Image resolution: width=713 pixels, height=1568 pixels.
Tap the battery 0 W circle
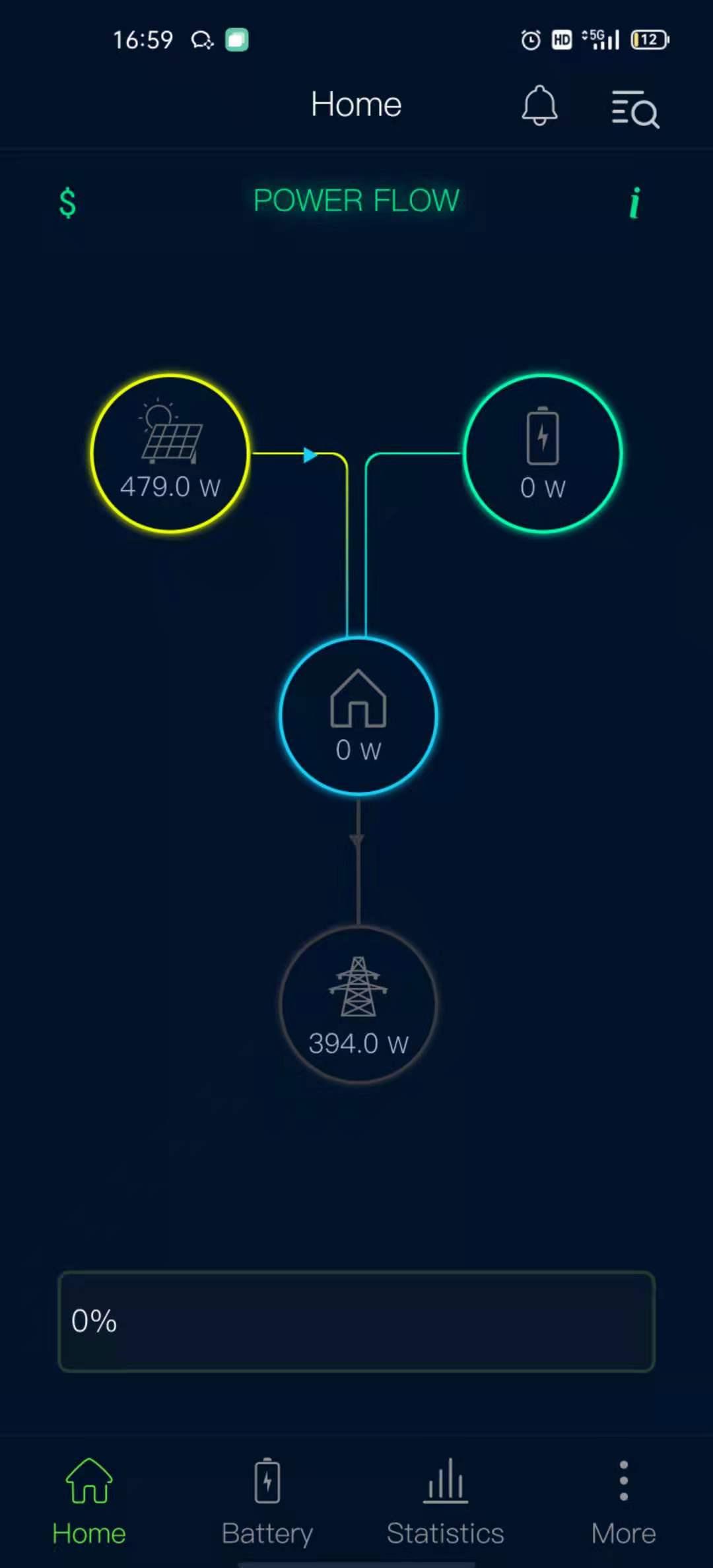(542, 453)
